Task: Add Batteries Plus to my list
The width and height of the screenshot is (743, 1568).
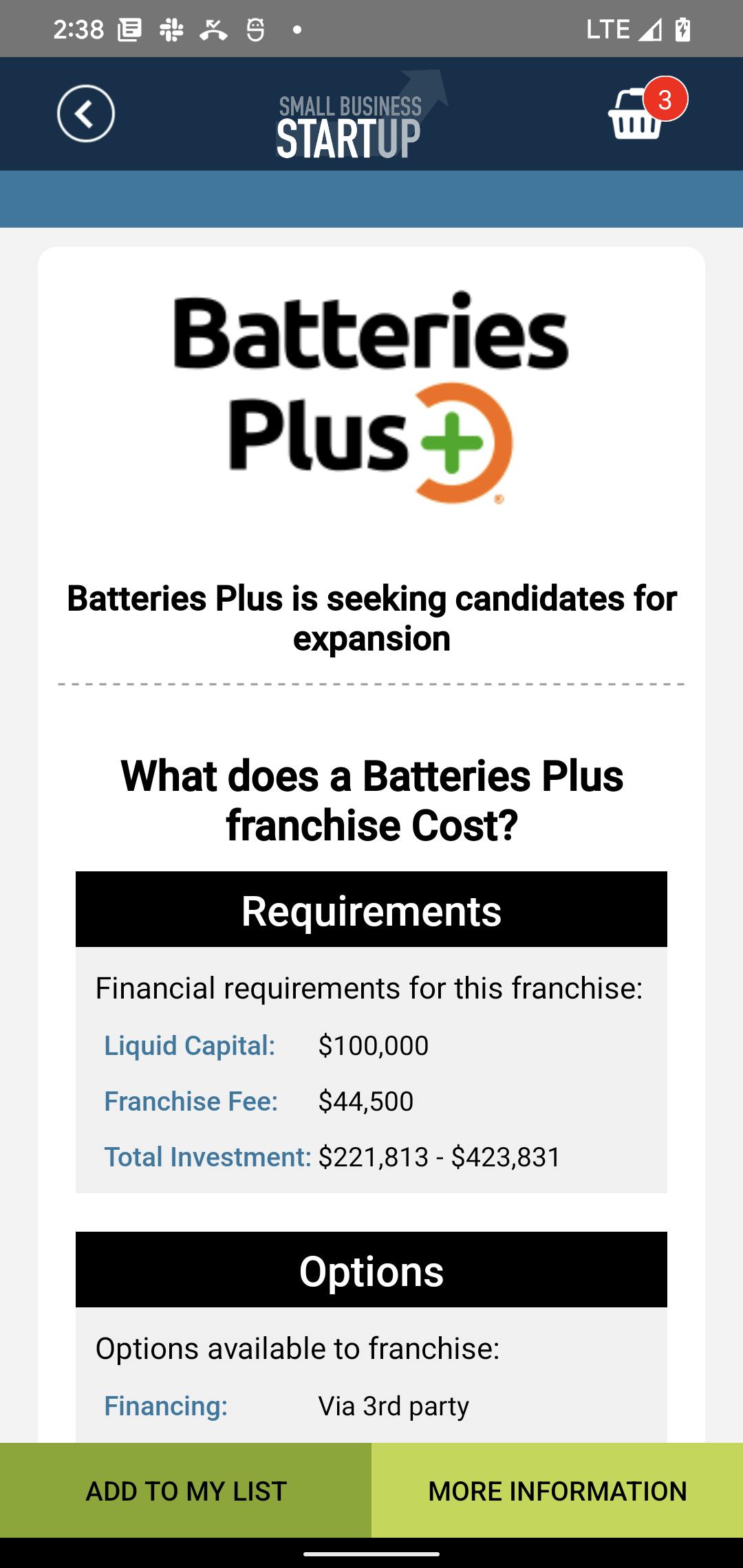Action: point(186,1490)
